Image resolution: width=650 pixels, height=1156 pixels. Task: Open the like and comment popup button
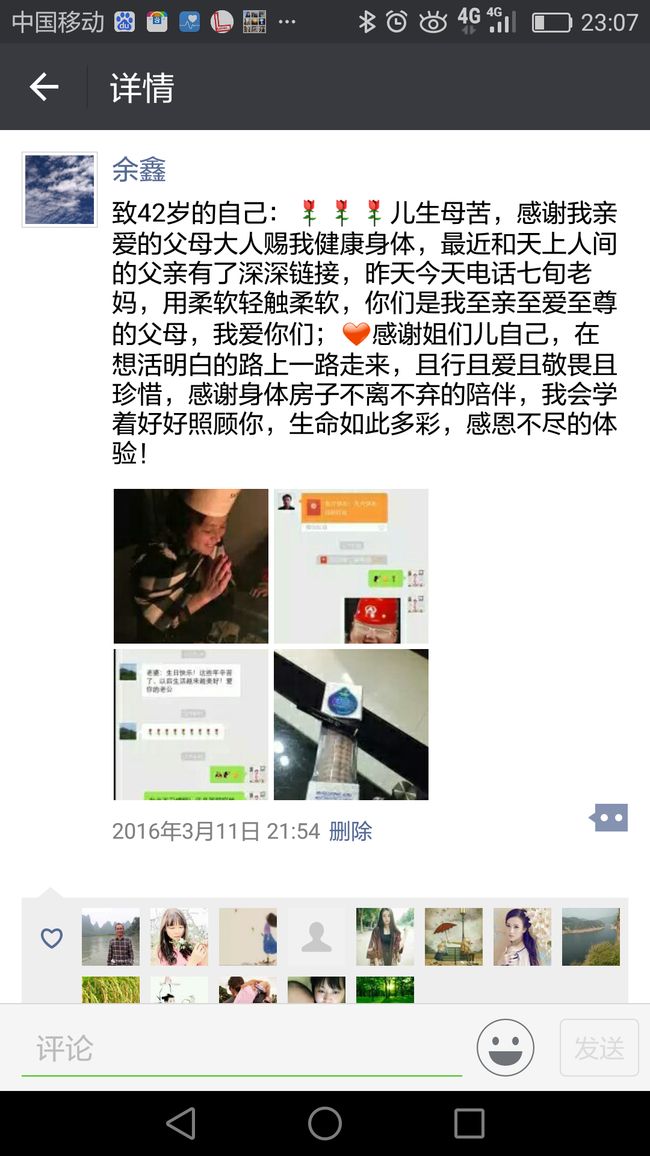point(609,818)
